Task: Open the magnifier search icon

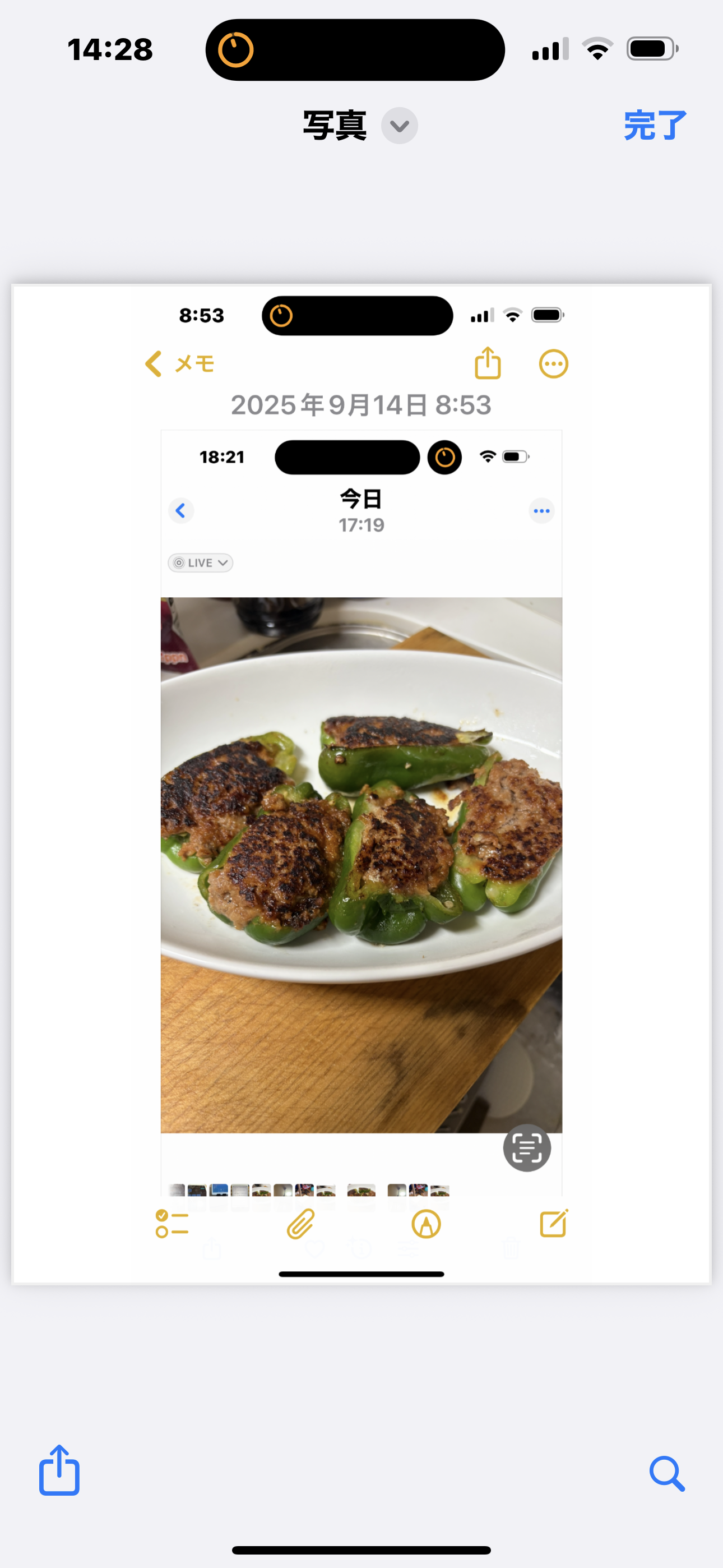Action: click(666, 1473)
